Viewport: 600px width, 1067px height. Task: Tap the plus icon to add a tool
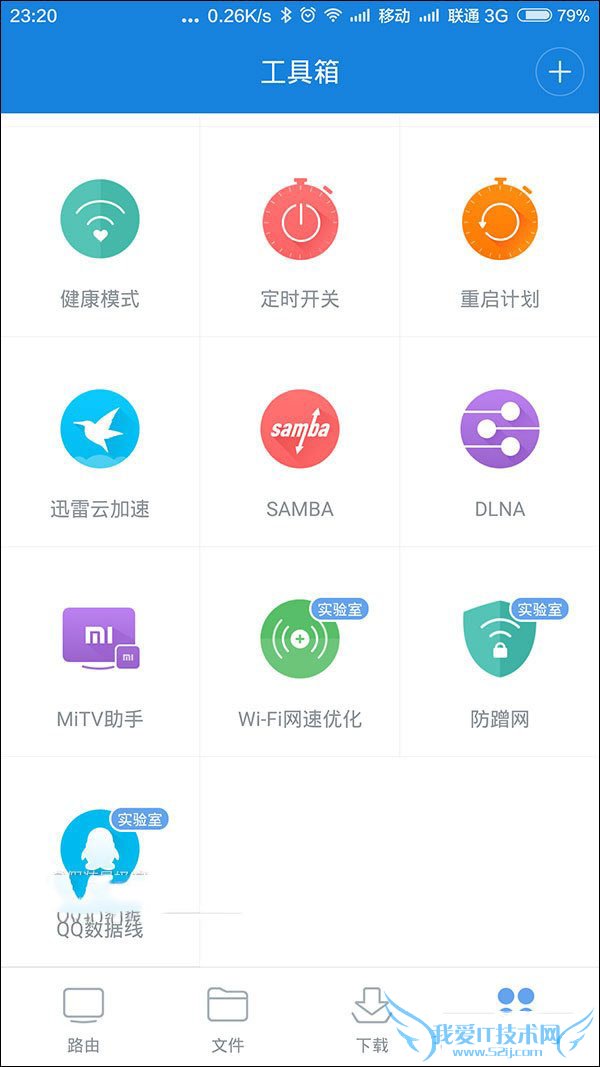pos(559,72)
